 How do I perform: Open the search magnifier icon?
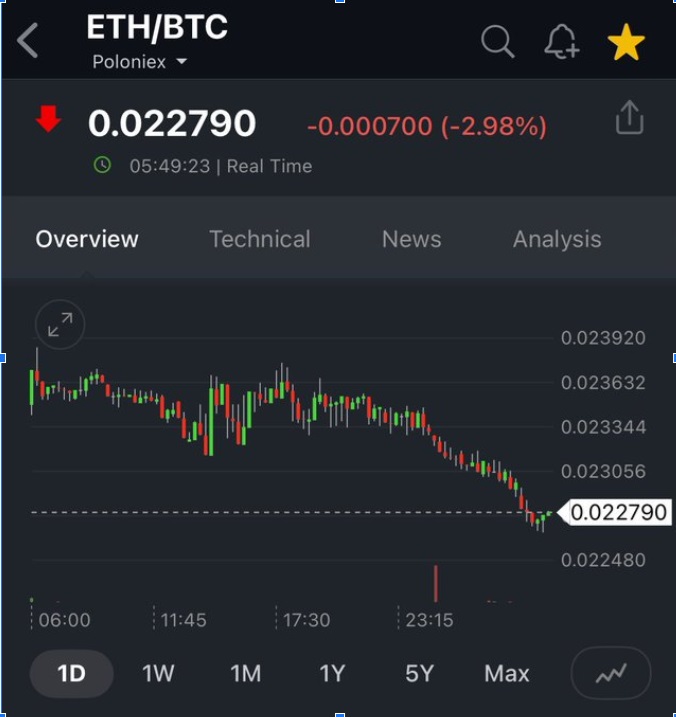497,42
